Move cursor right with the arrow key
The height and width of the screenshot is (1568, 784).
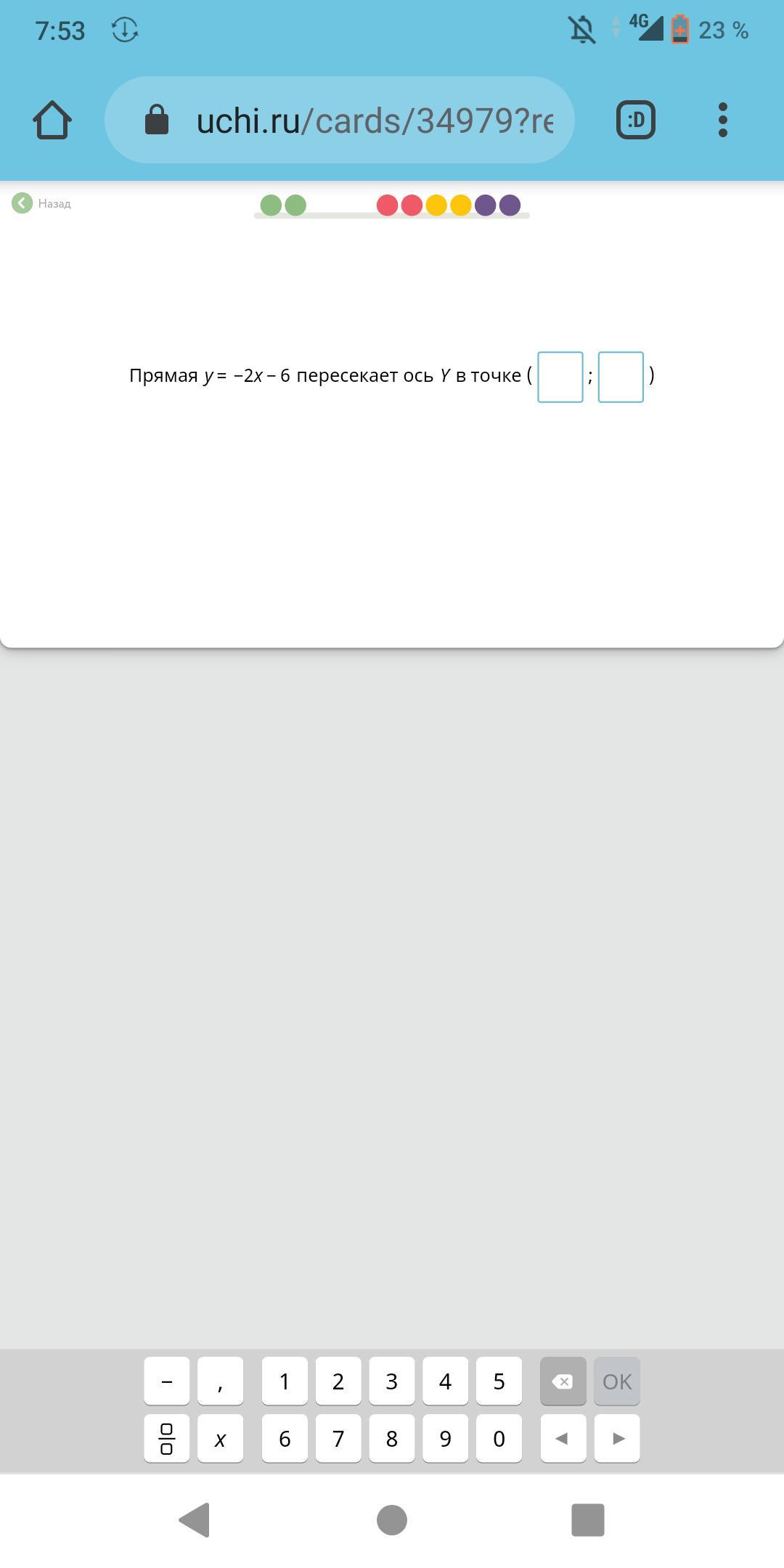617,1439
